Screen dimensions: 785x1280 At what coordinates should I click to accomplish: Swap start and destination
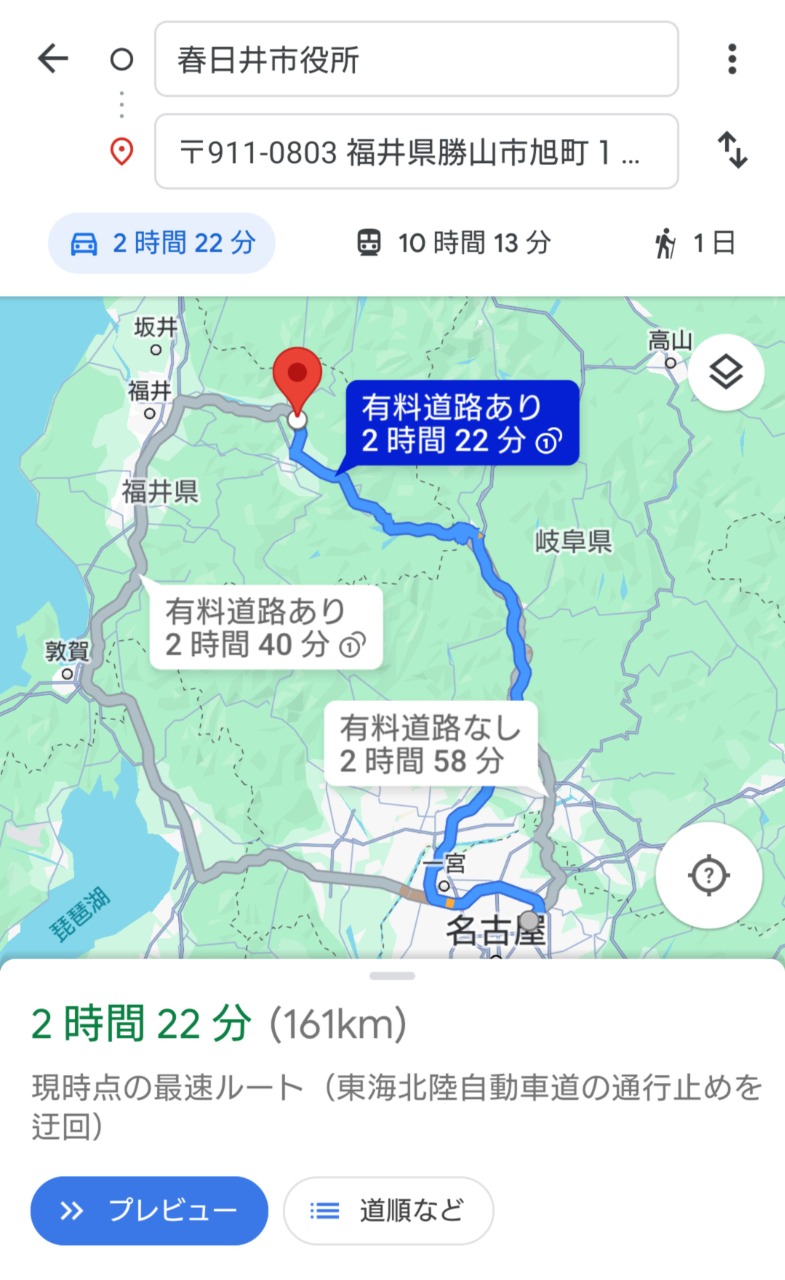732,151
